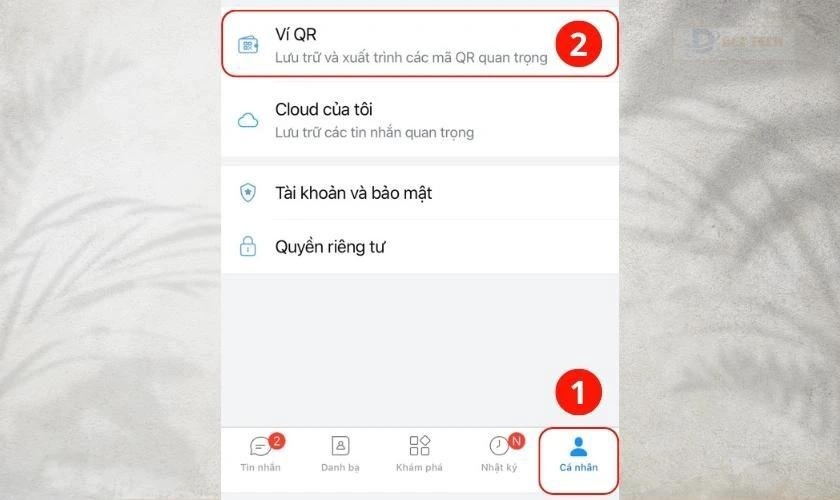This screenshot has height=500, width=840.
Task: Switch to the Tin nhắn tab
Action: (x=261, y=454)
